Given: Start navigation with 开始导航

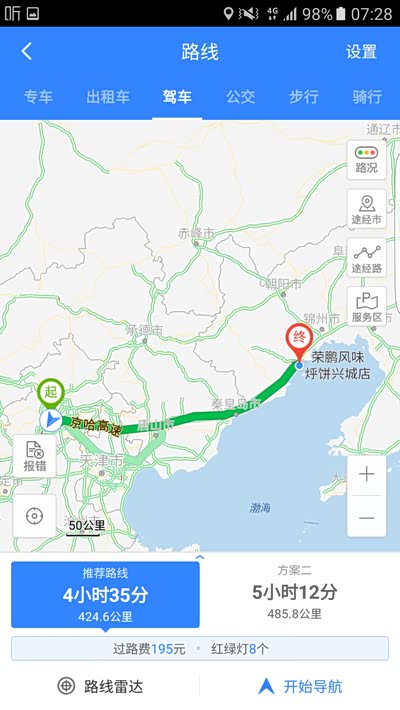Looking at the screenshot, I should (300, 686).
